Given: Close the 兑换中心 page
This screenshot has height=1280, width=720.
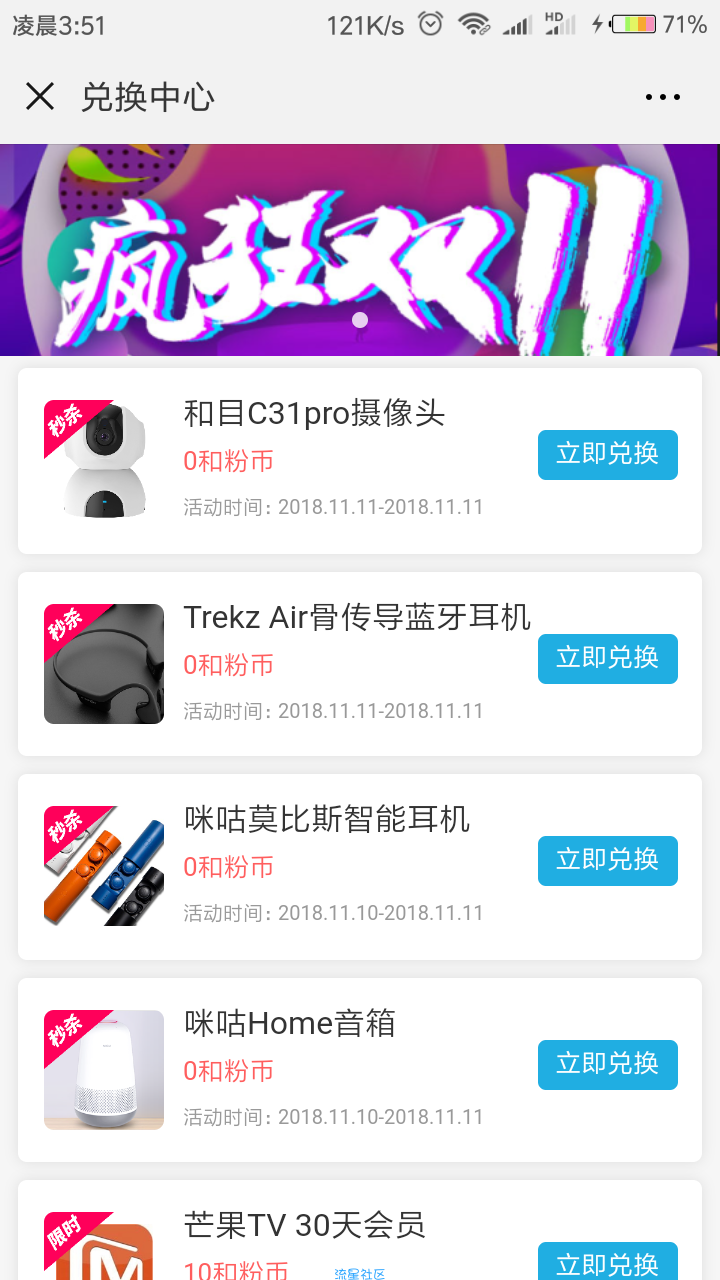Looking at the screenshot, I should coord(40,97).
